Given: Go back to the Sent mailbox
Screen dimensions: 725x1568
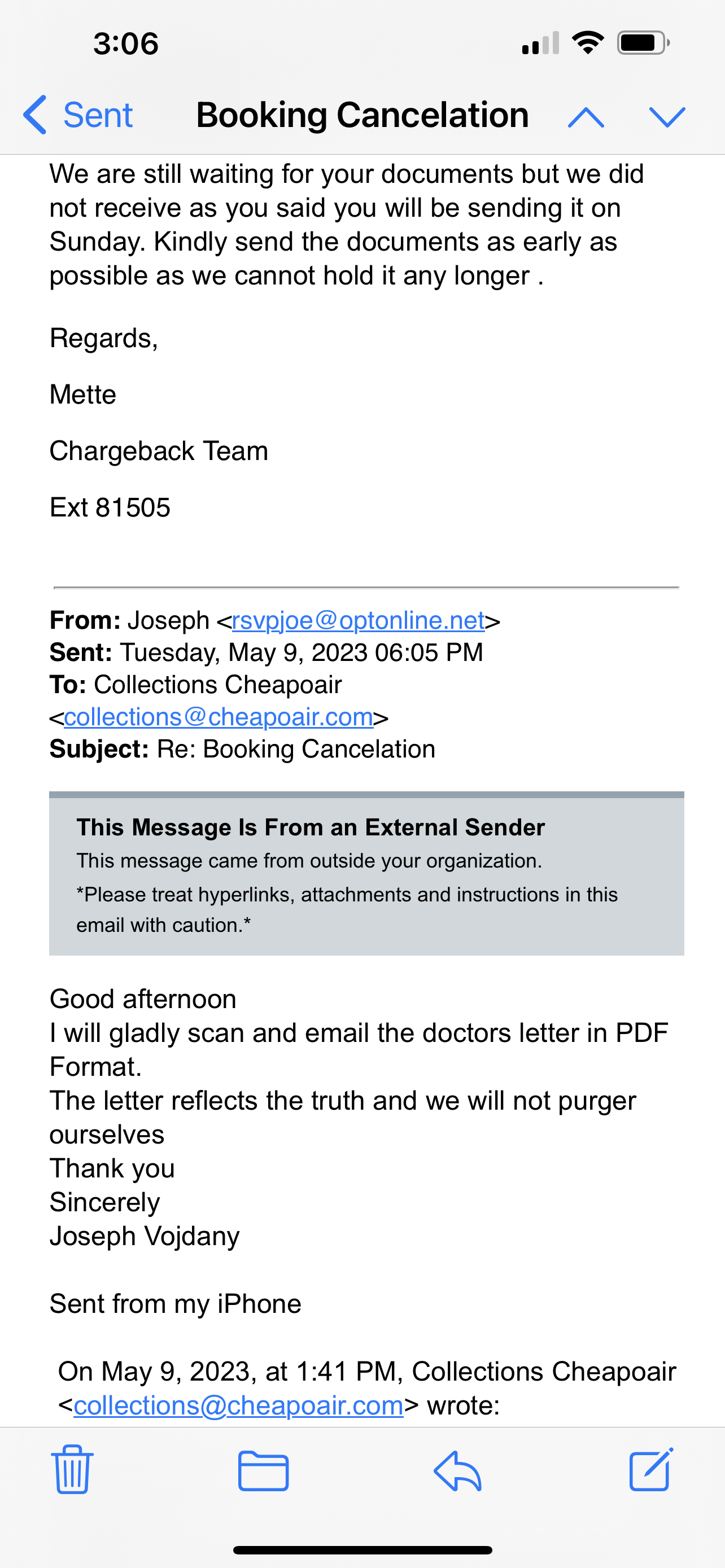Looking at the screenshot, I should (x=79, y=115).
